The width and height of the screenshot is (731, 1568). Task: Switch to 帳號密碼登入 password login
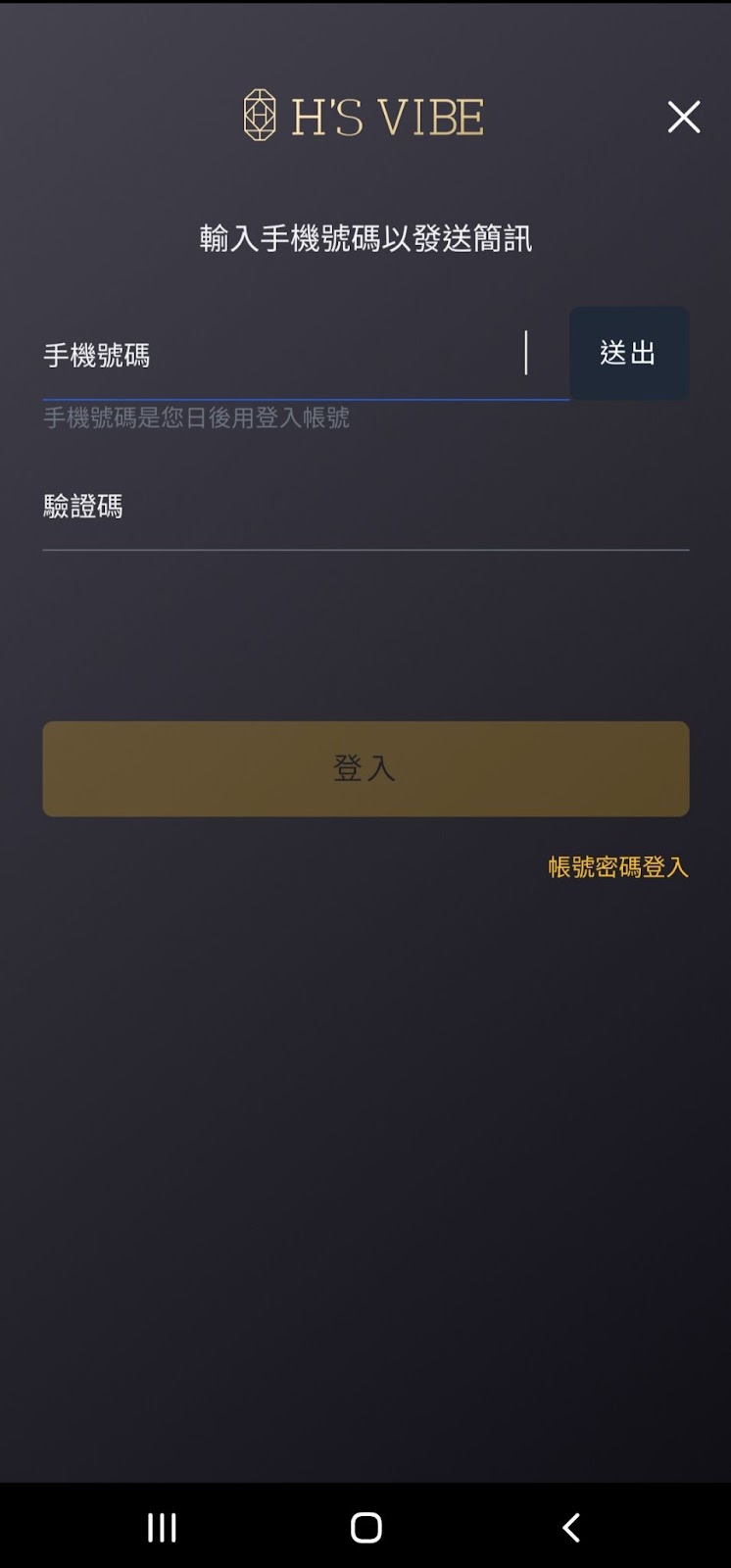tap(618, 867)
